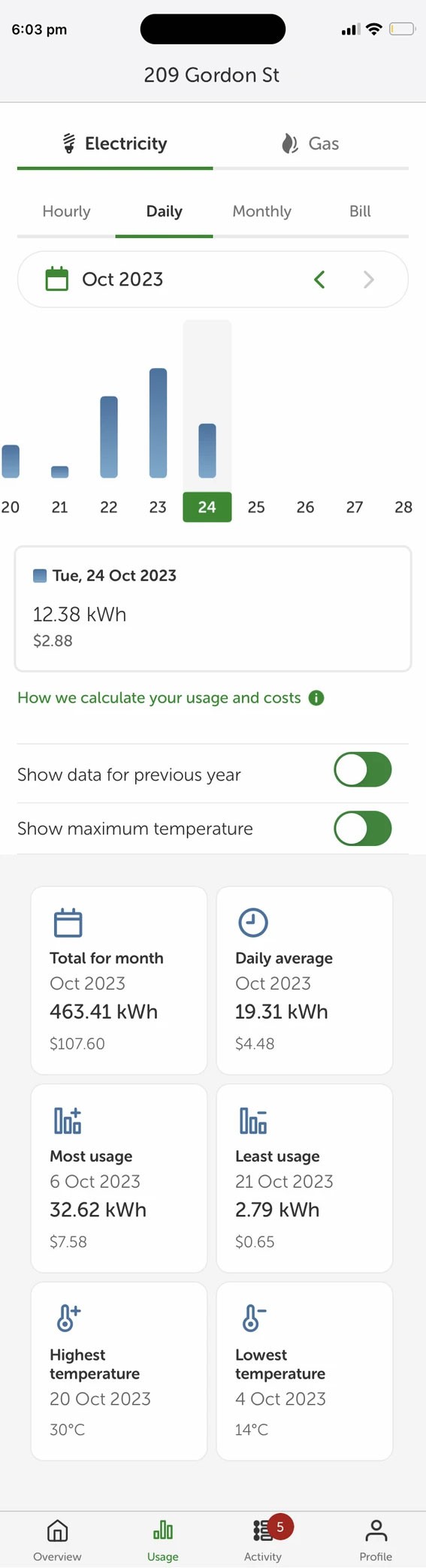Screen dimensions: 426x1568
Task: Select day 21 on the chart
Action: click(x=59, y=507)
